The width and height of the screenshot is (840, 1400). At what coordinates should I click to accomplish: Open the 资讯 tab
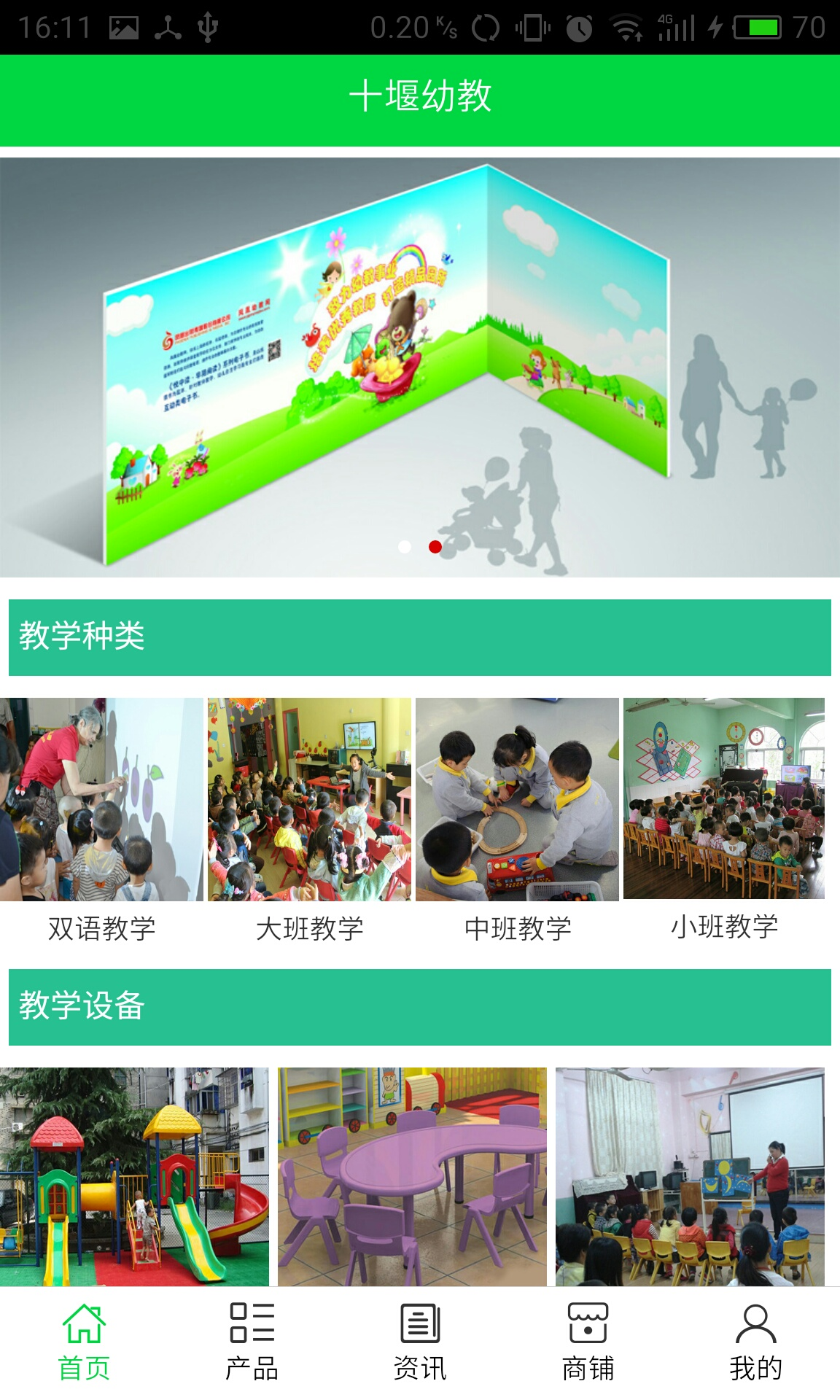(x=420, y=1342)
